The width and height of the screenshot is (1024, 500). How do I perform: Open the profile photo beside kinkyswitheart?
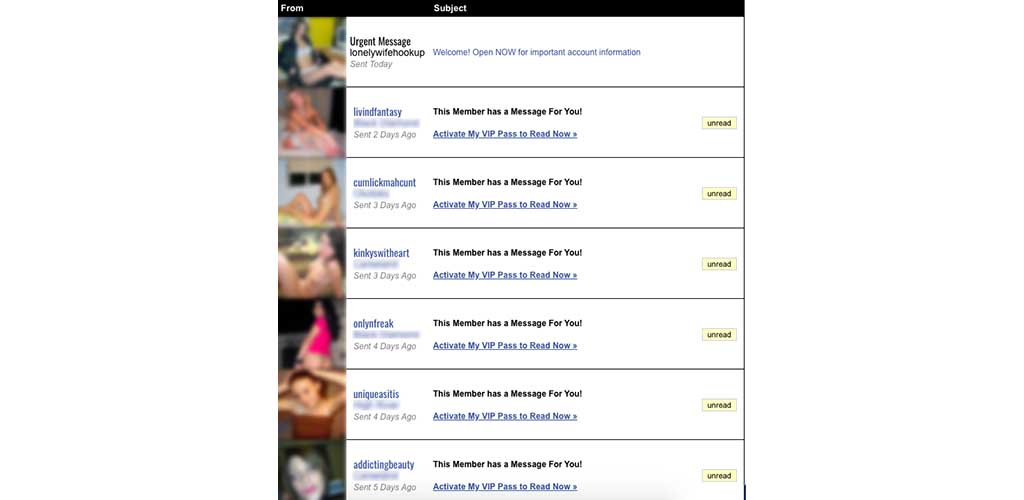pyautogui.click(x=312, y=263)
